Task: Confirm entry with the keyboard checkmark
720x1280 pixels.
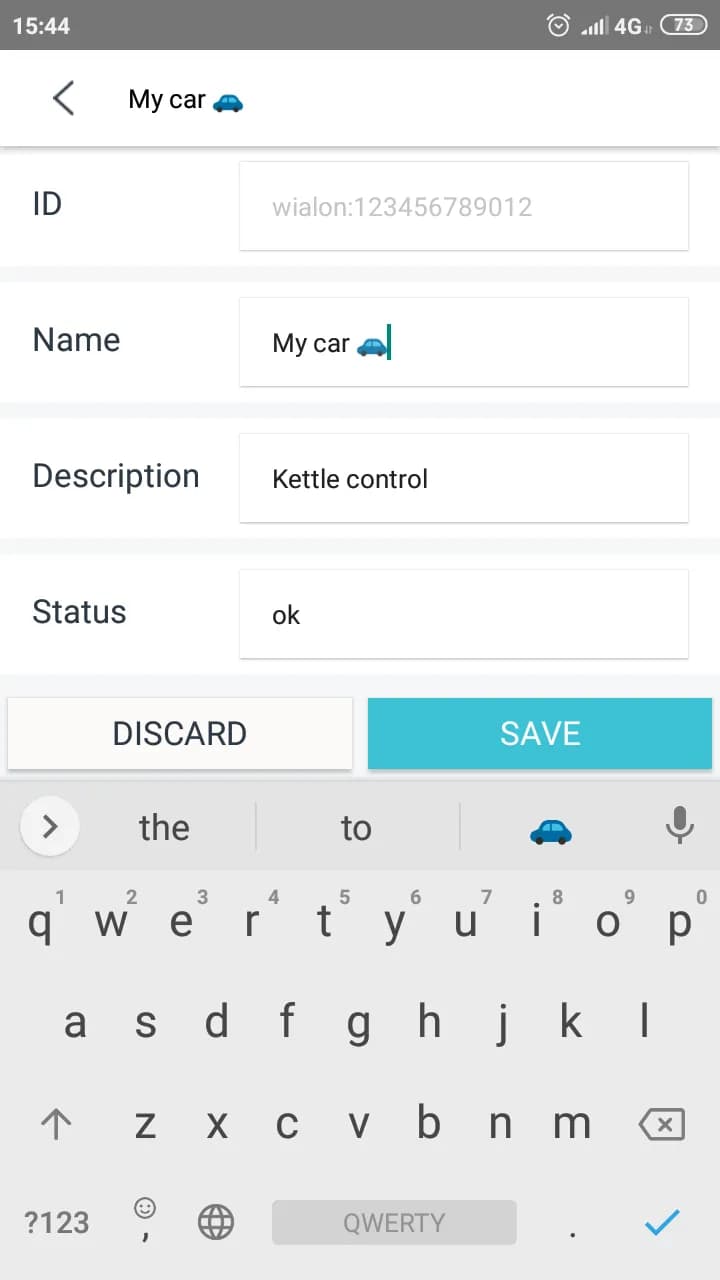Action: 662,1222
